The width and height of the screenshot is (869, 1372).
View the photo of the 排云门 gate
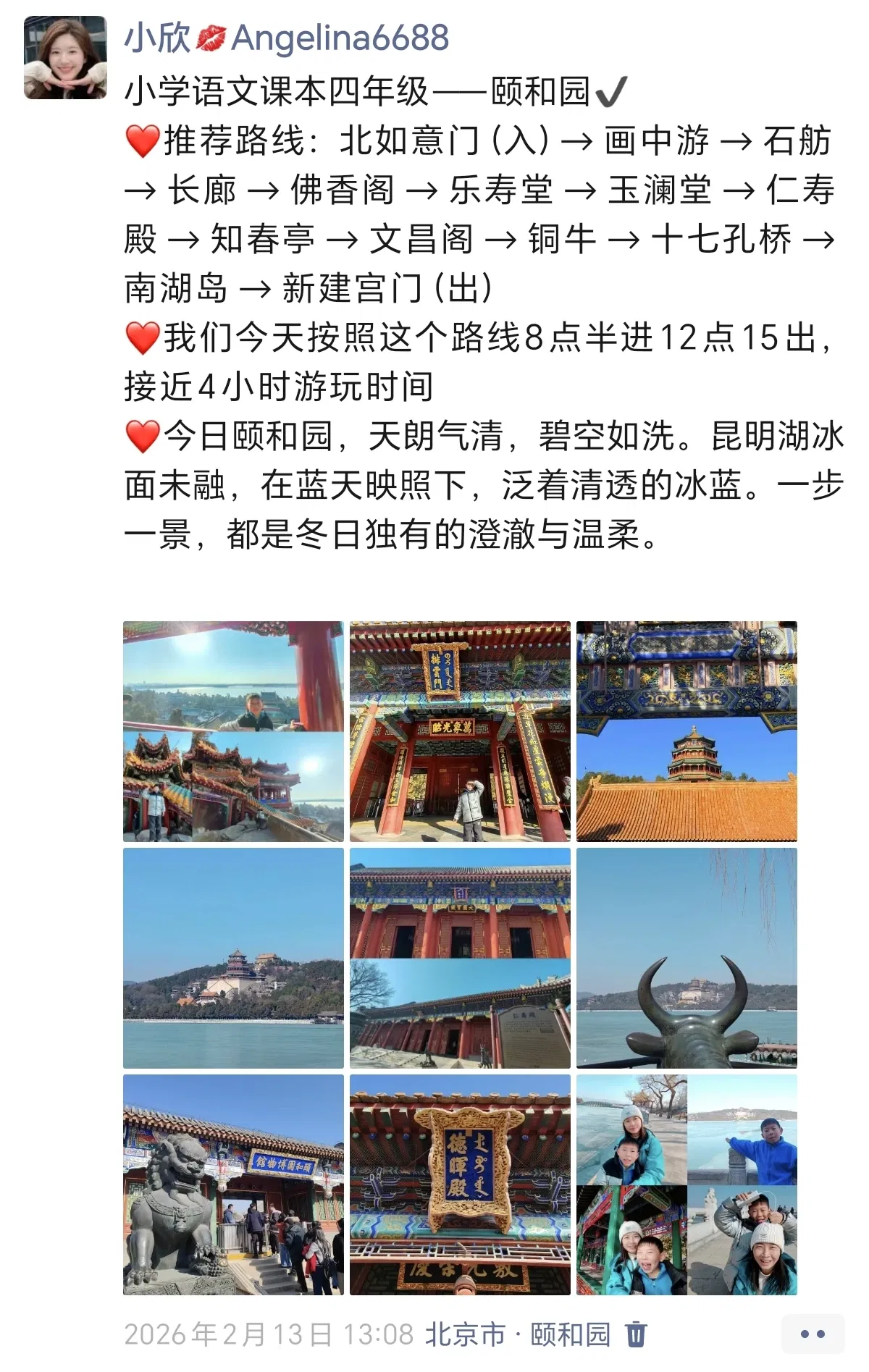click(460, 731)
